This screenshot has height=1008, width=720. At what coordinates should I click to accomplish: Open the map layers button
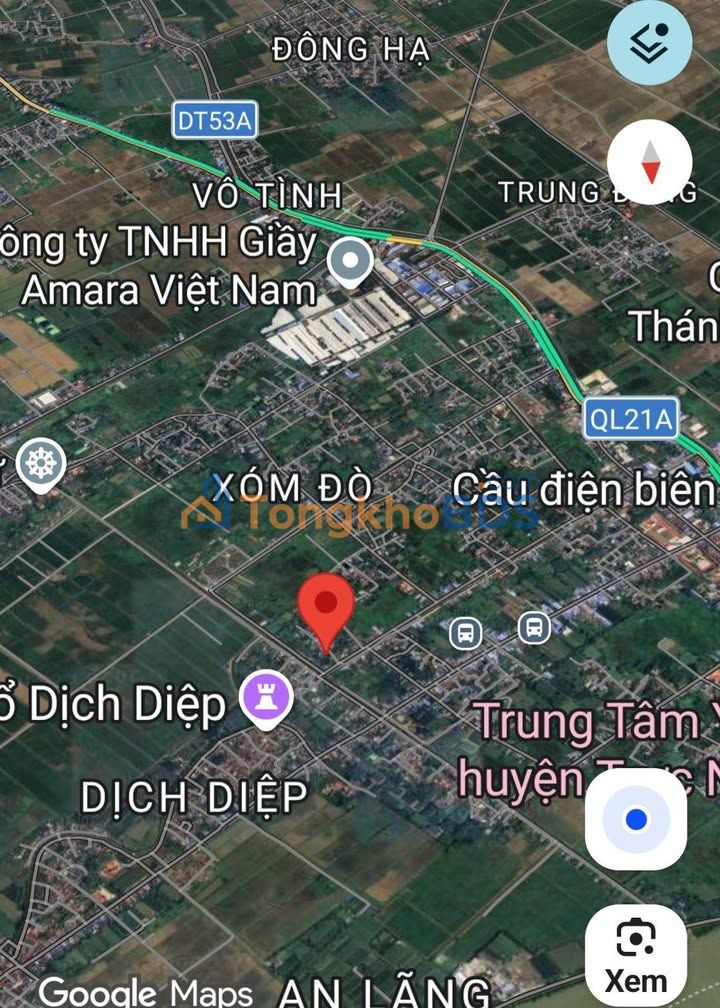(x=650, y=42)
